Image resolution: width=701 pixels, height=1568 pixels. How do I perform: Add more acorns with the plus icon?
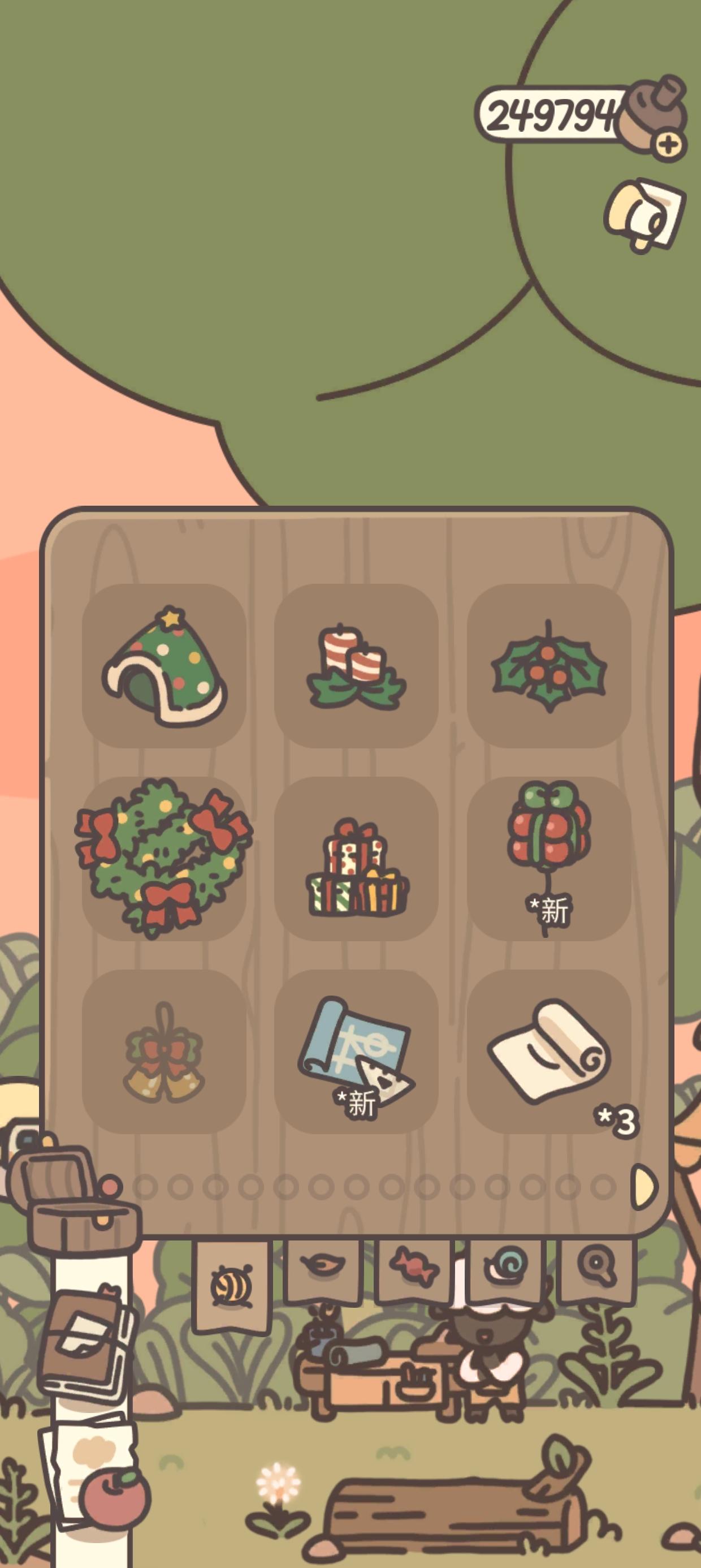pyautogui.click(x=670, y=145)
